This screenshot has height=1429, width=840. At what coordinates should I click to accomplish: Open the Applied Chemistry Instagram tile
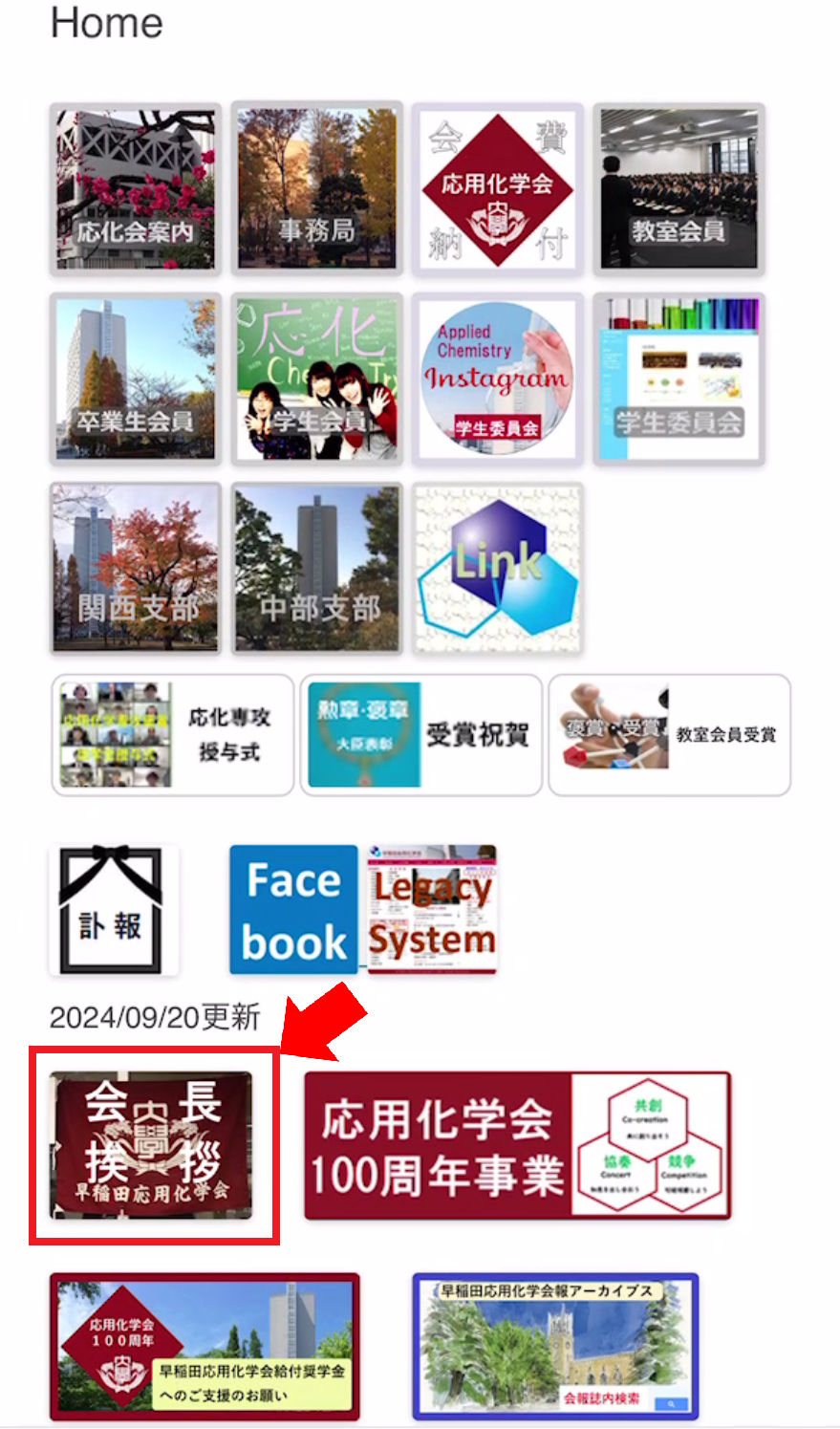click(x=497, y=379)
